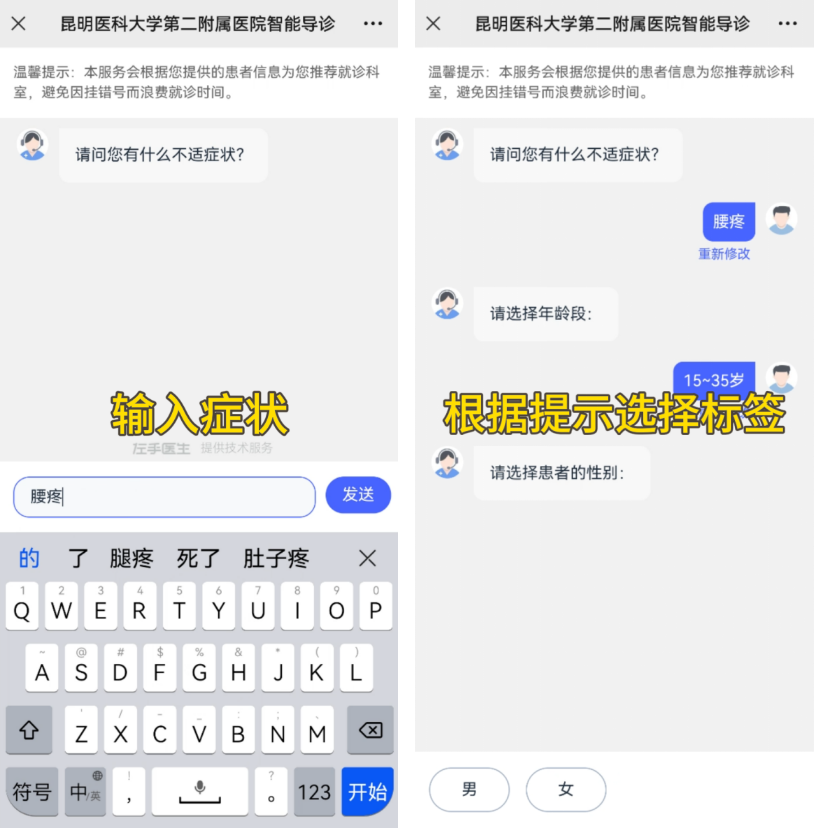The image size is (815, 829).
Task: Hit the blue 开始 key on the keyboard
Action: (366, 791)
